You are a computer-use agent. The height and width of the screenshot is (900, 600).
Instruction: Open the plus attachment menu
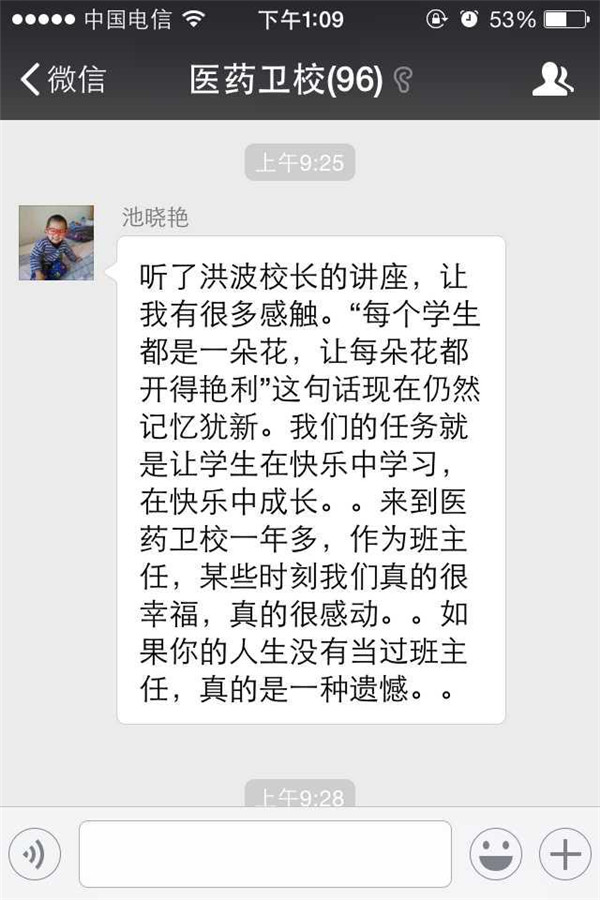coord(564,854)
